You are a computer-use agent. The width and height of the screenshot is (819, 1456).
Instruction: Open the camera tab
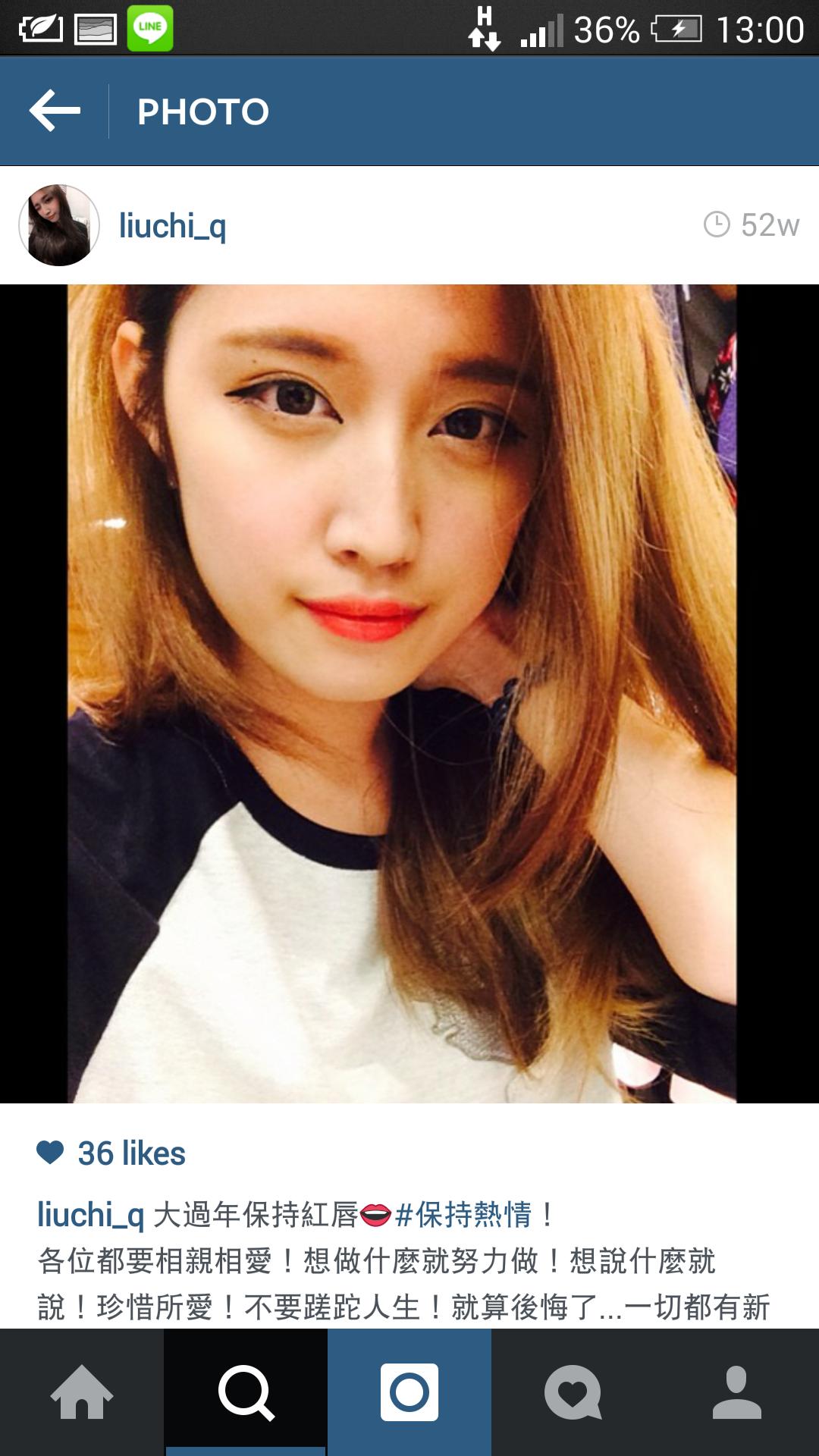(x=409, y=1392)
